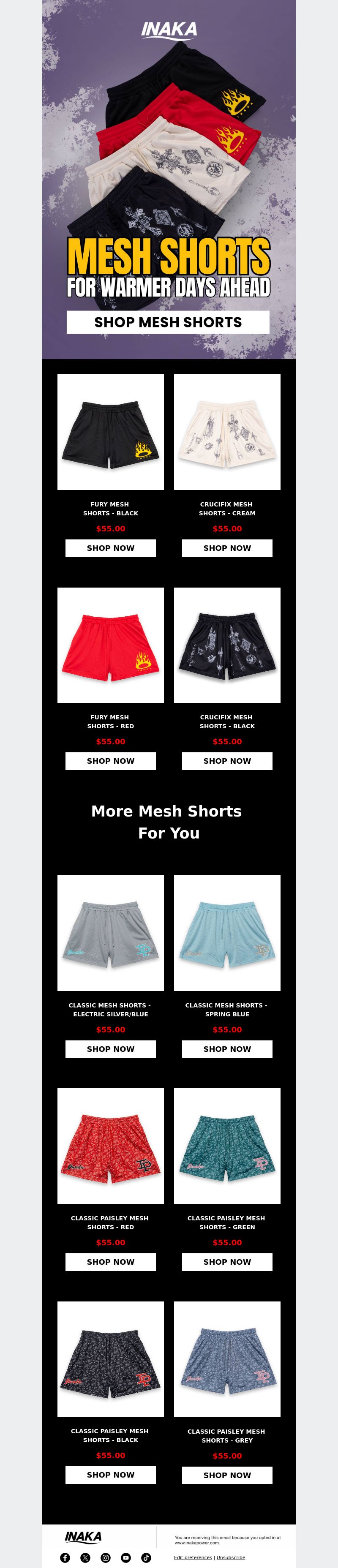Shop now for Classic Paisley Shorts Red

coord(110,1262)
